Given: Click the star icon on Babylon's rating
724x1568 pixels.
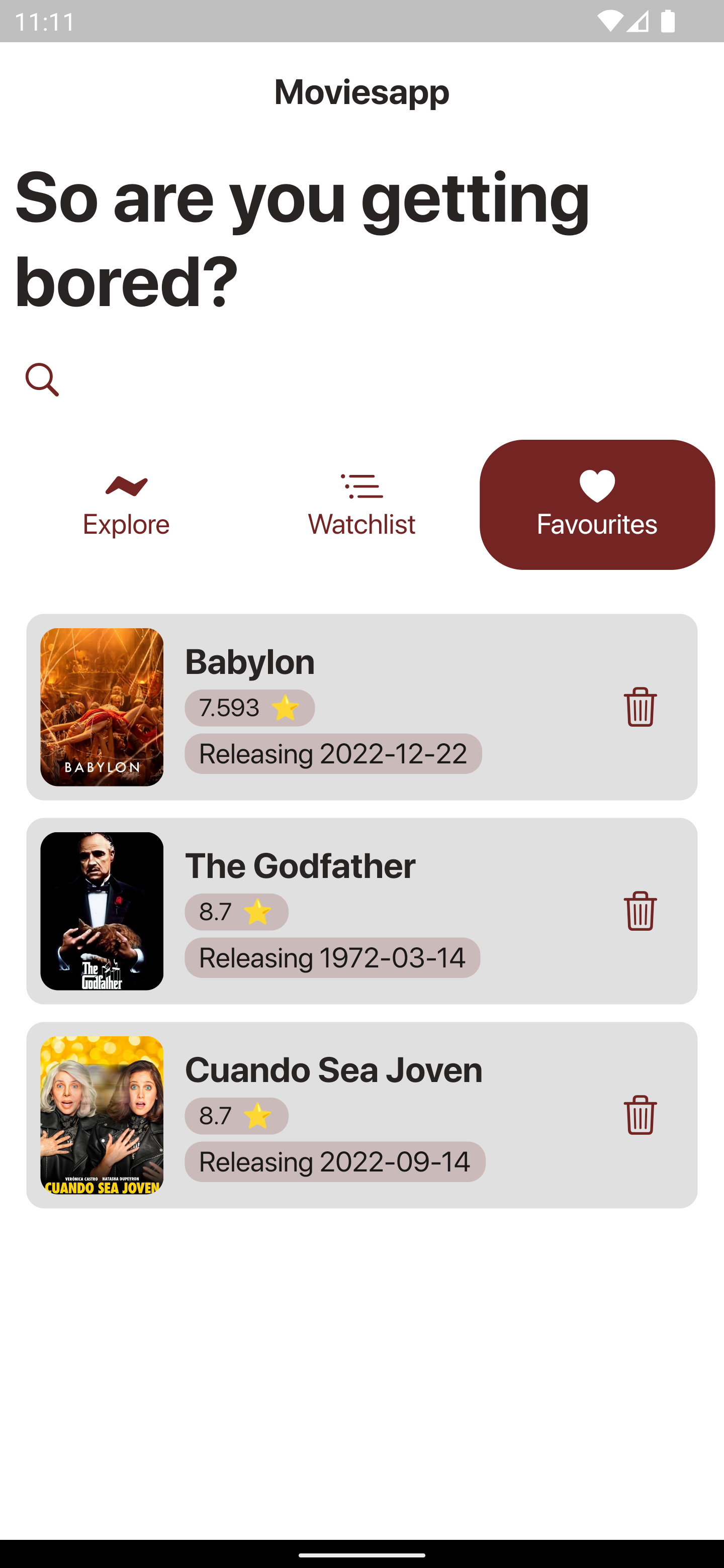Looking at the screenshot, I should pyautogui.click(x=286, y=707).
